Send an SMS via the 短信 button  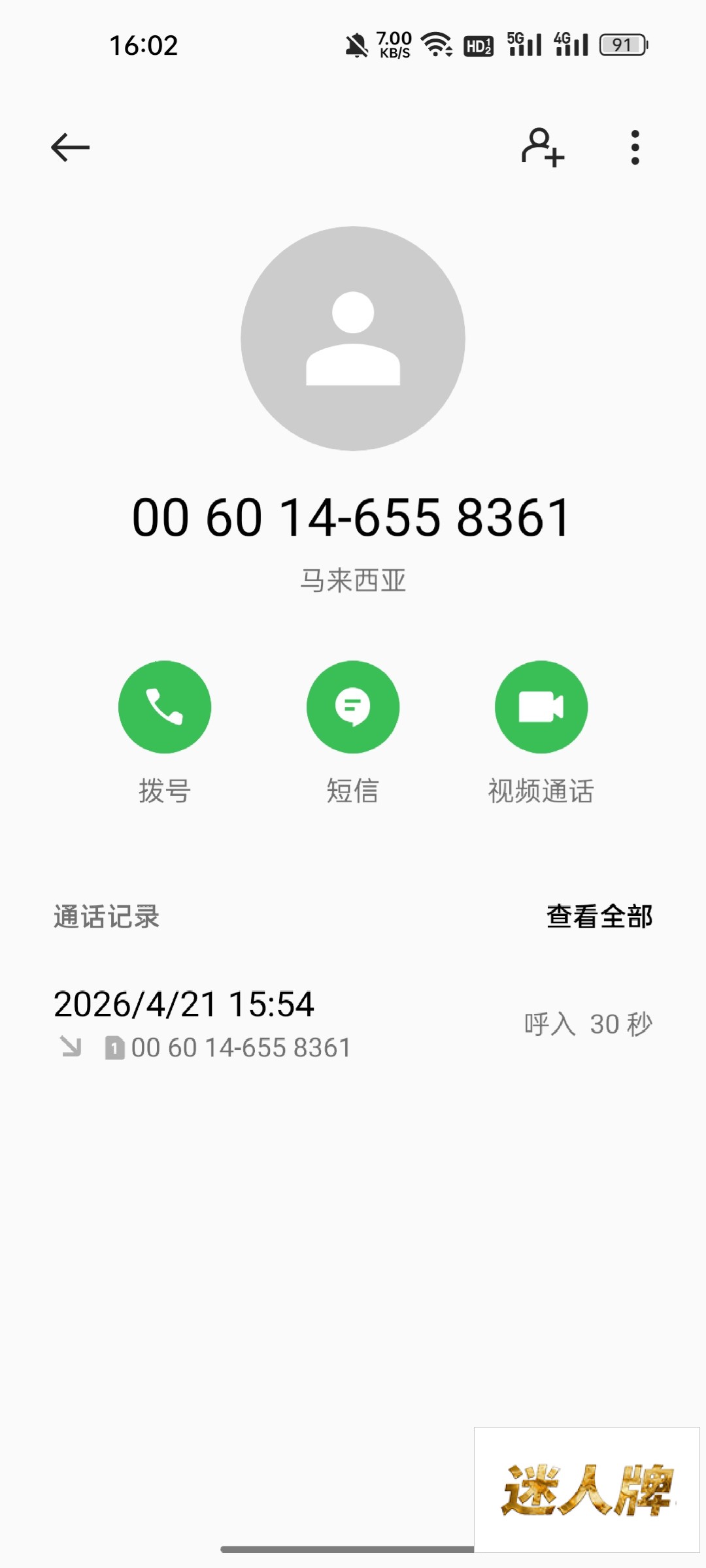pos(353,708)
